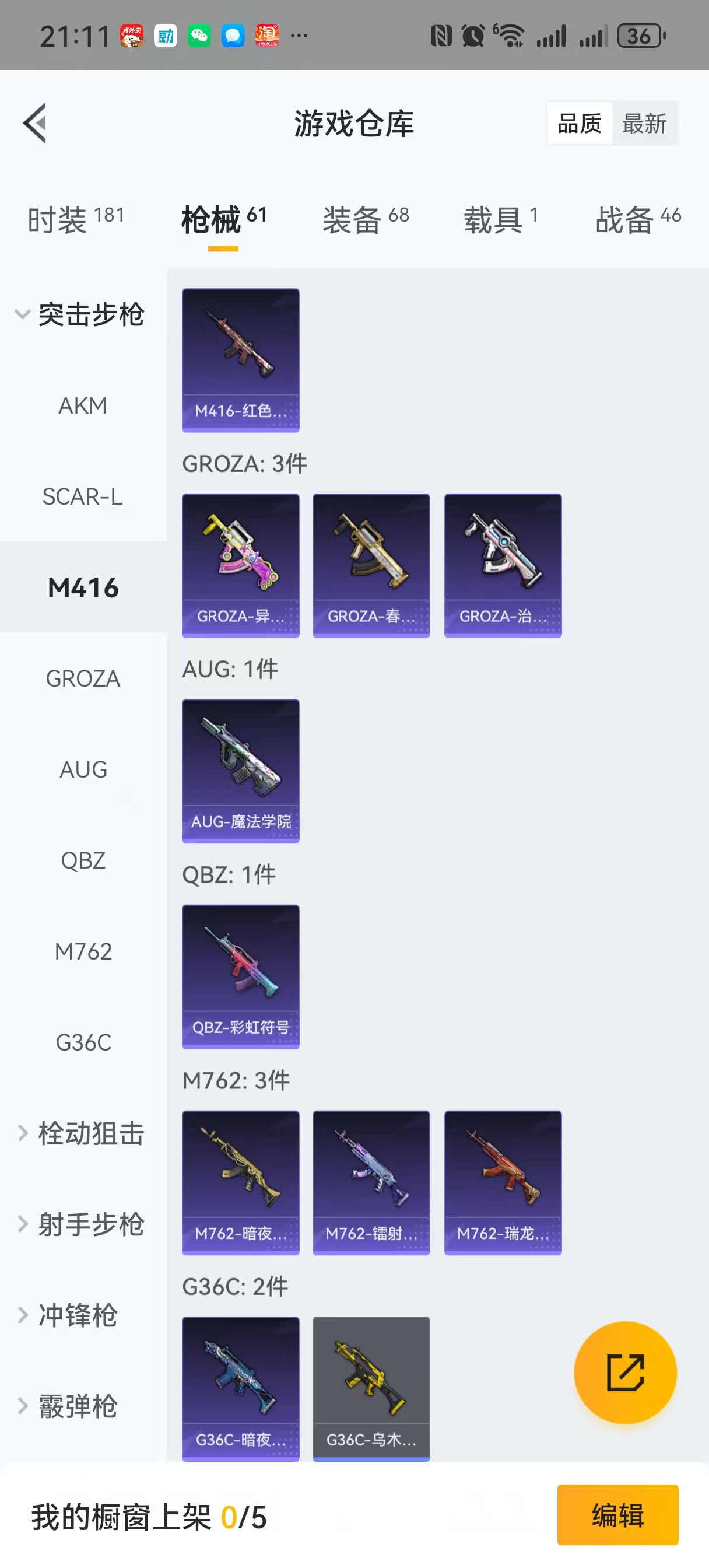
Task: Tap the 编辑 button for my showcase
Action: [617, 1515]
